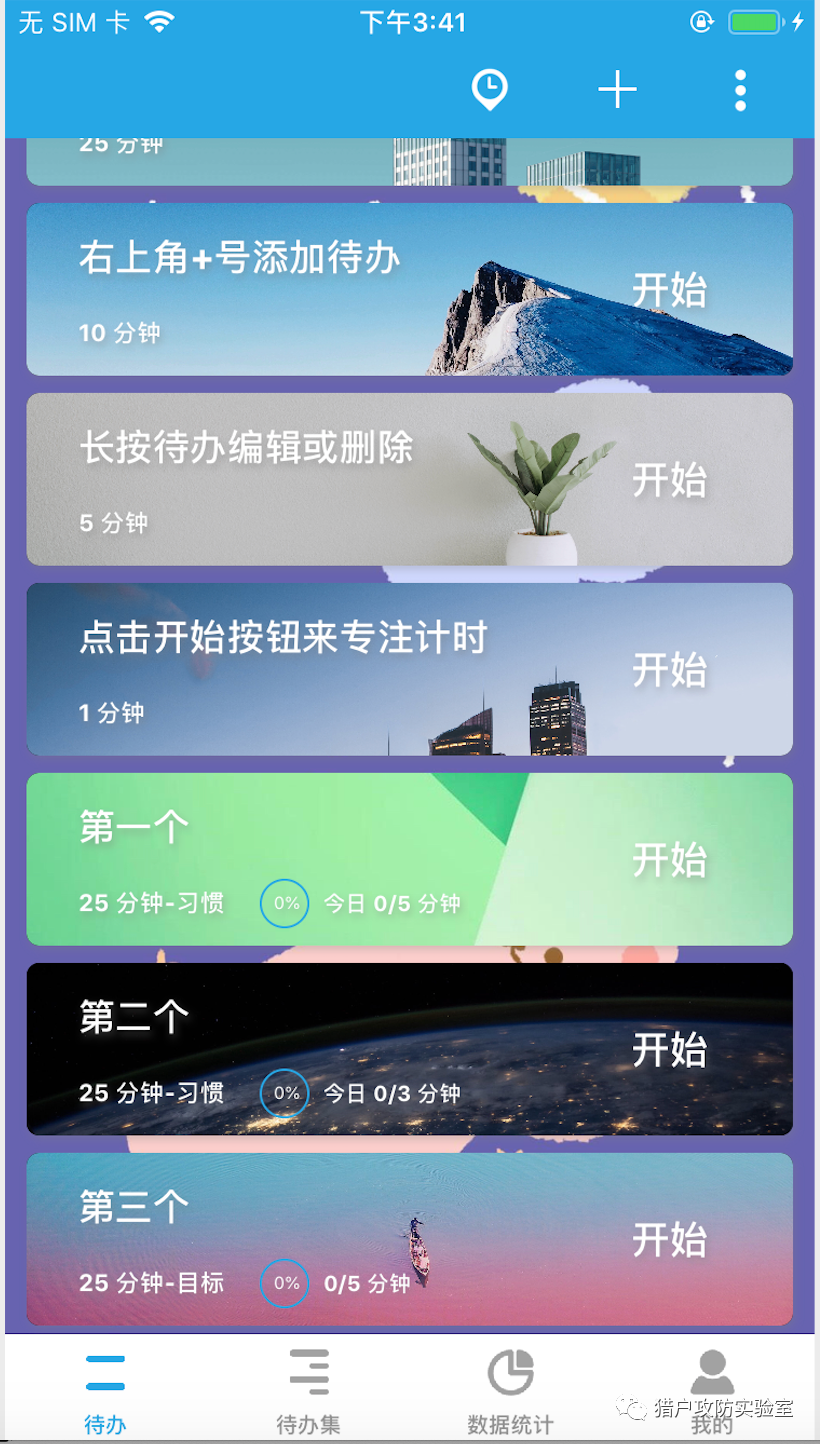The height and width of the screenshot is (1444, 820).
Task: Open the 第三个 task card
Action: (x=410, y=1238)
